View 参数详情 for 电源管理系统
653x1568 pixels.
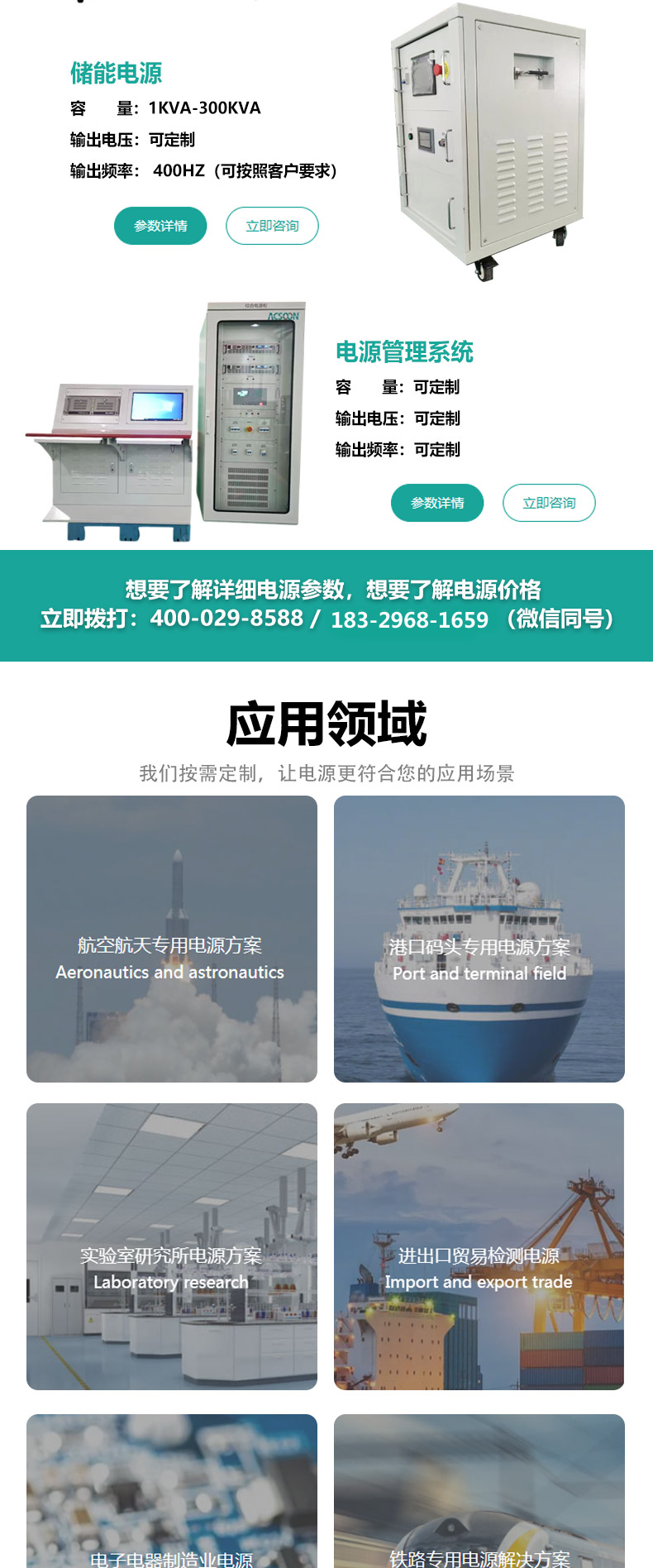[x=437, y=503]
